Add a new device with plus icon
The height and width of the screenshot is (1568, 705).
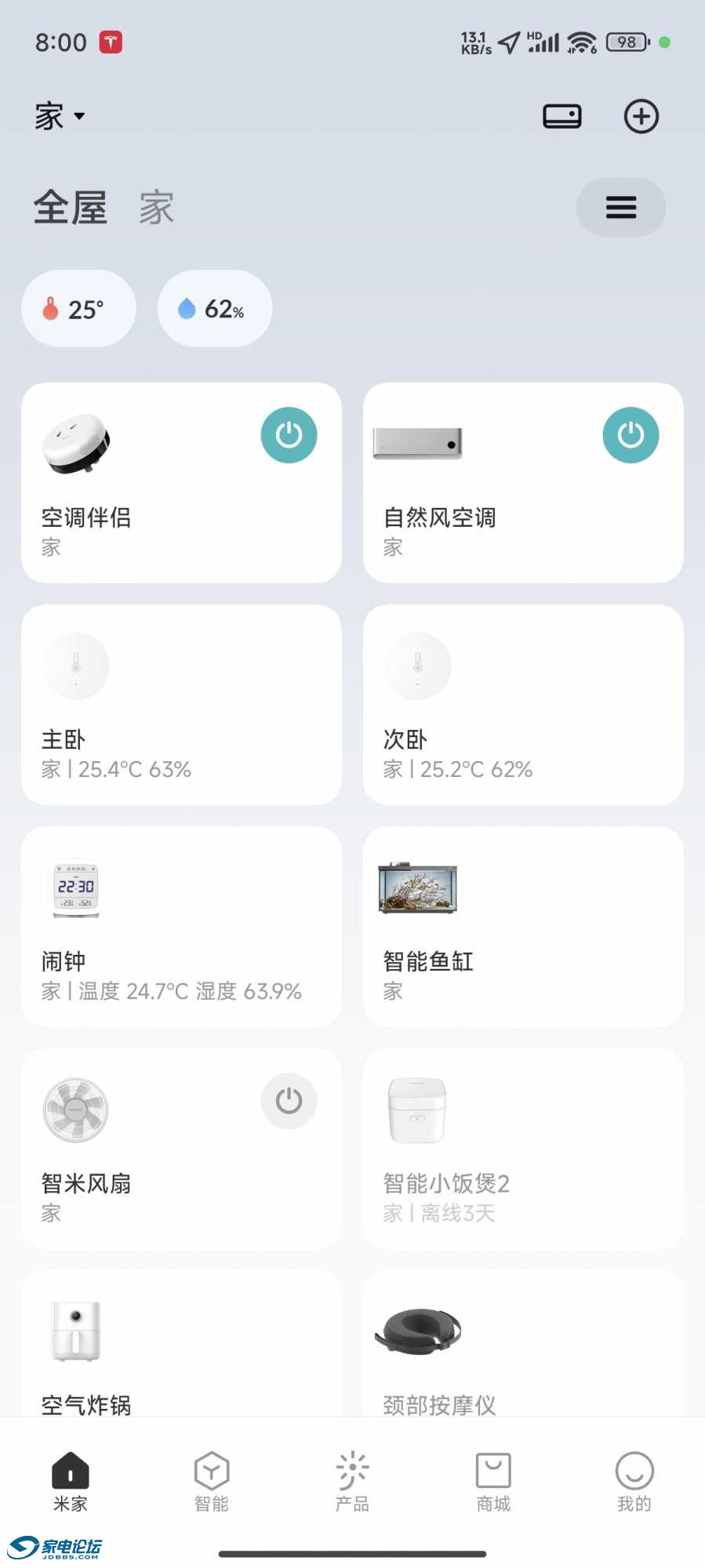641,117
